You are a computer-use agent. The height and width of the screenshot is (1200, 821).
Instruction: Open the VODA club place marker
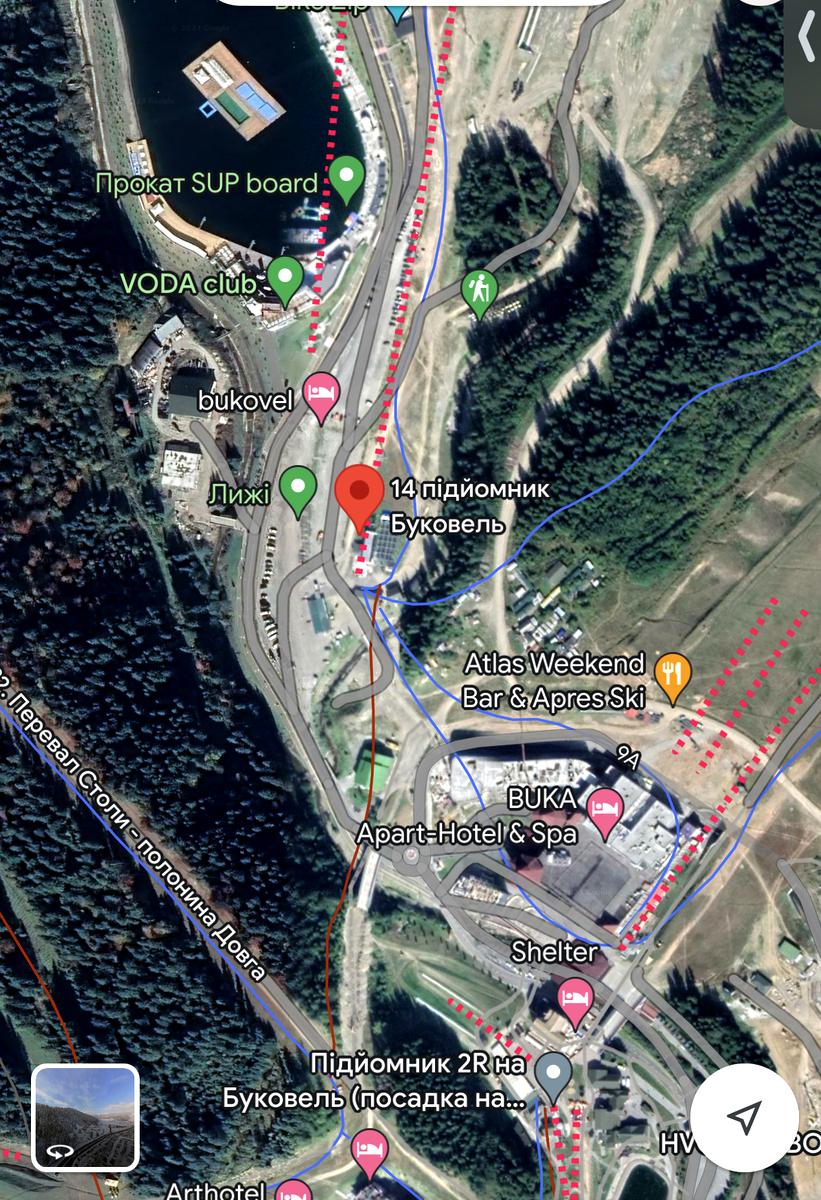pos(286,279)
